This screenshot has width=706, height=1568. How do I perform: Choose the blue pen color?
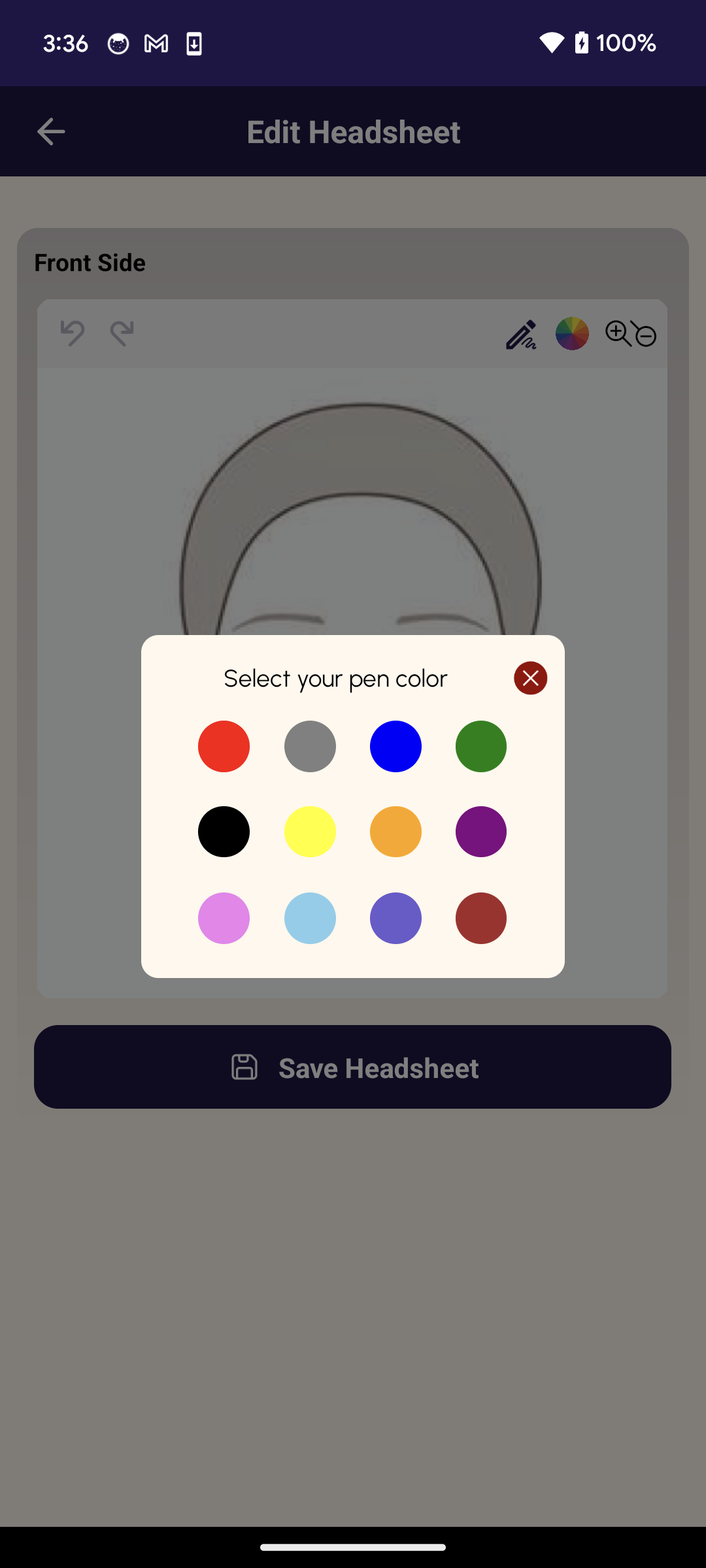(395, 746)
